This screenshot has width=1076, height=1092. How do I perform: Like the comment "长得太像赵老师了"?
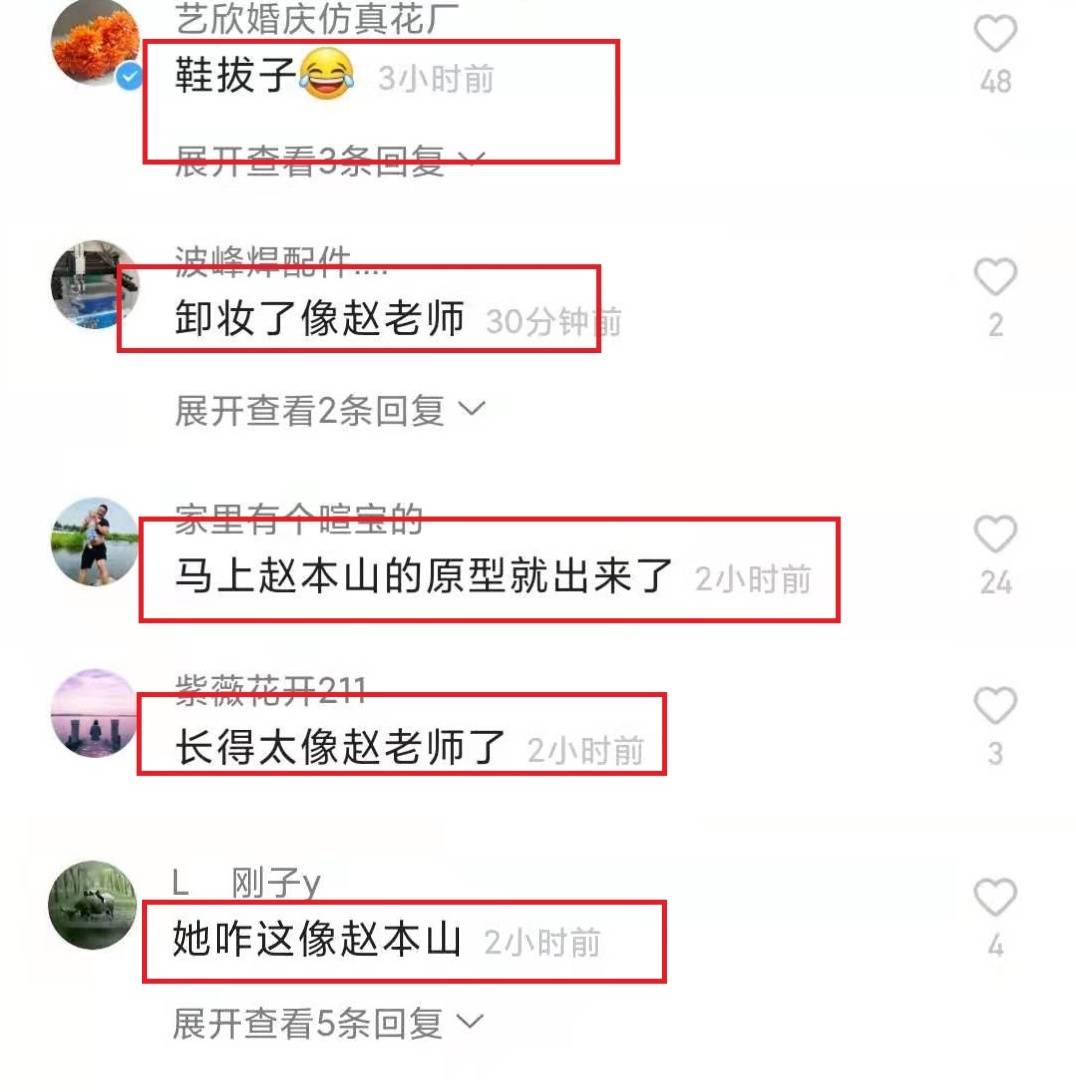click(995, 707)
